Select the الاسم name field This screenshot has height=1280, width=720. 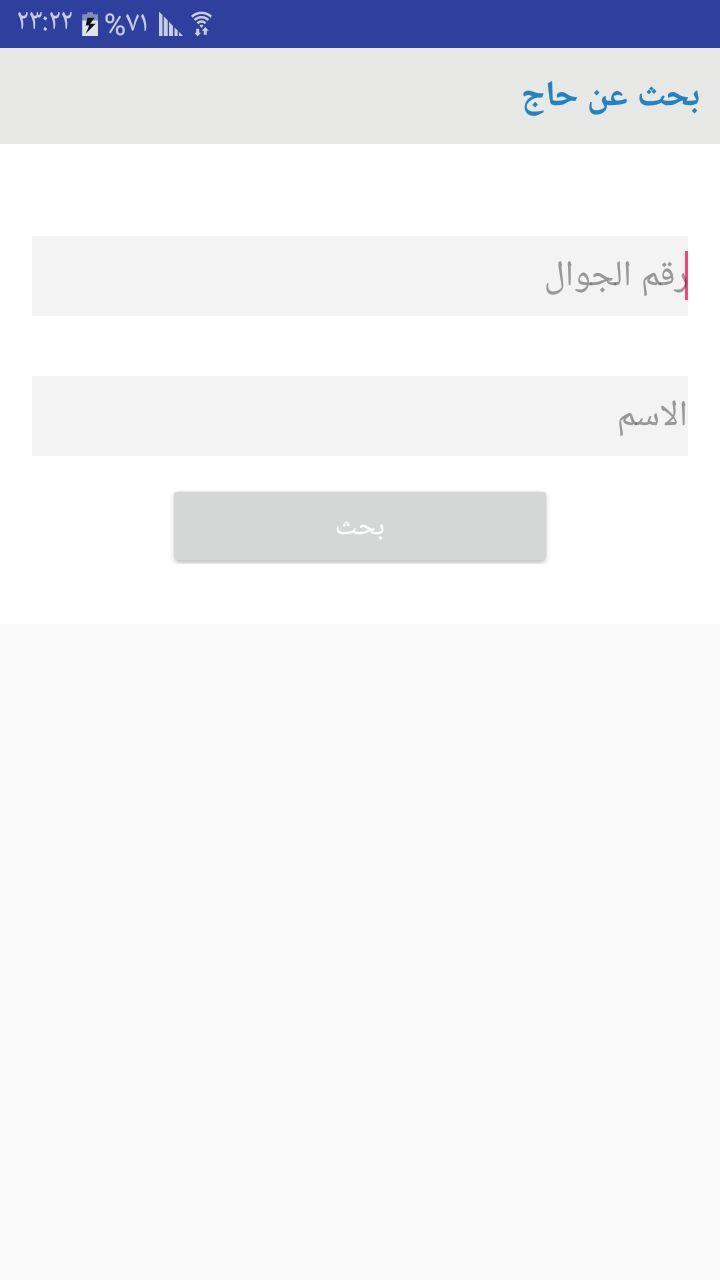[360, 416]
